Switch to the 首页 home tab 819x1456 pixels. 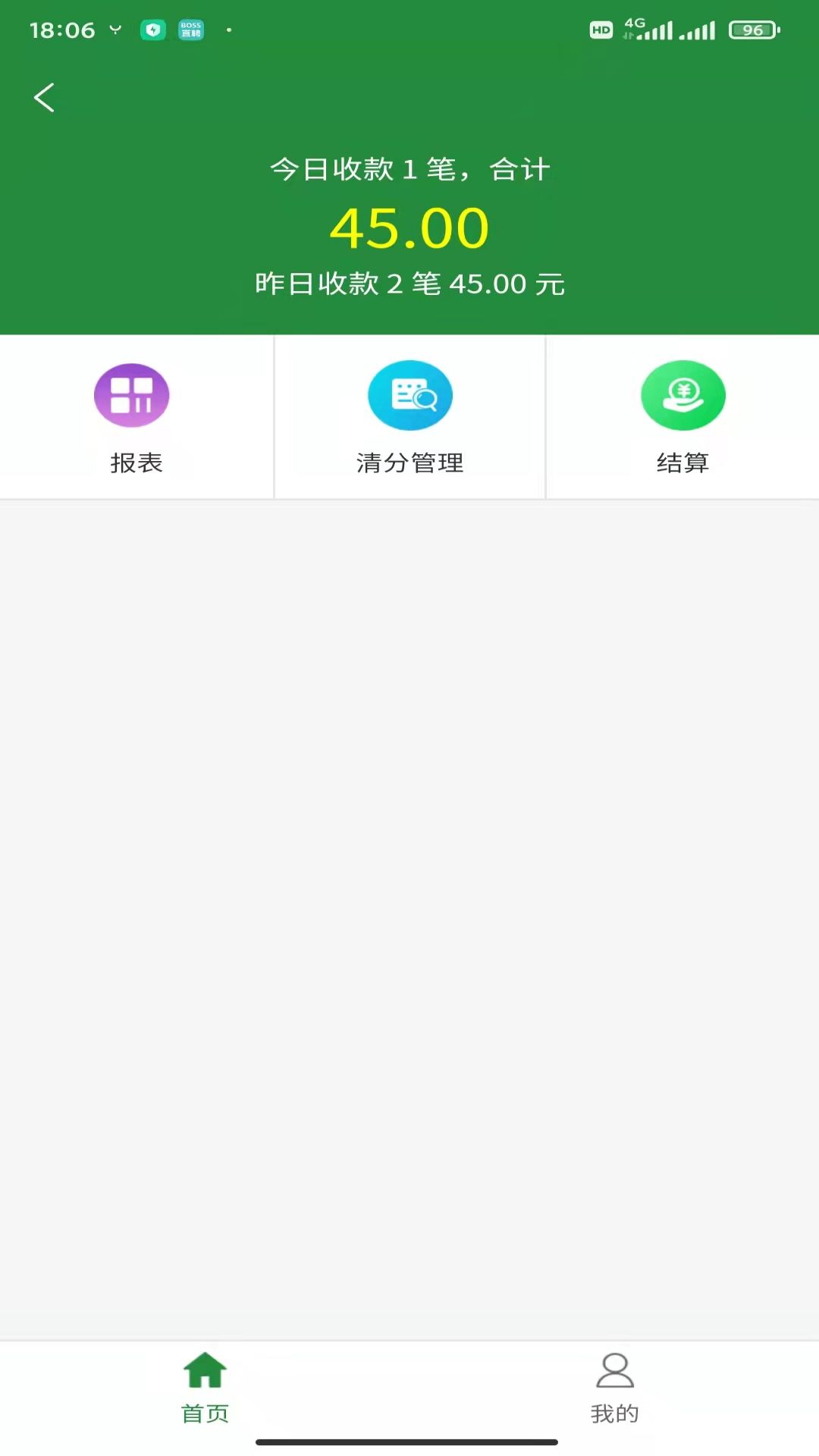coord(205,1388)
